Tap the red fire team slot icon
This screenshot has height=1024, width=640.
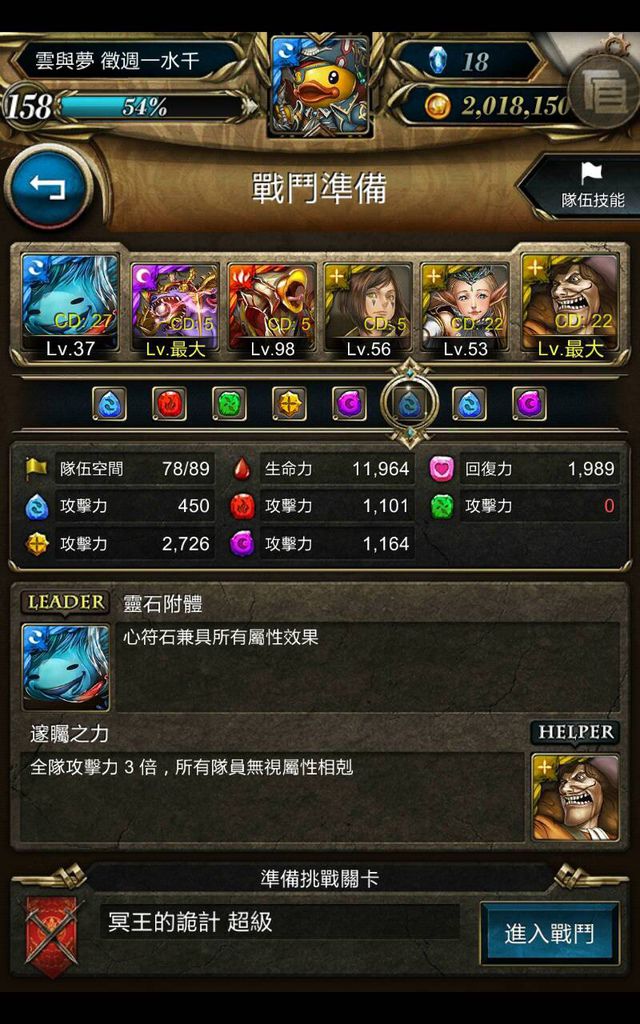[169, 403]
